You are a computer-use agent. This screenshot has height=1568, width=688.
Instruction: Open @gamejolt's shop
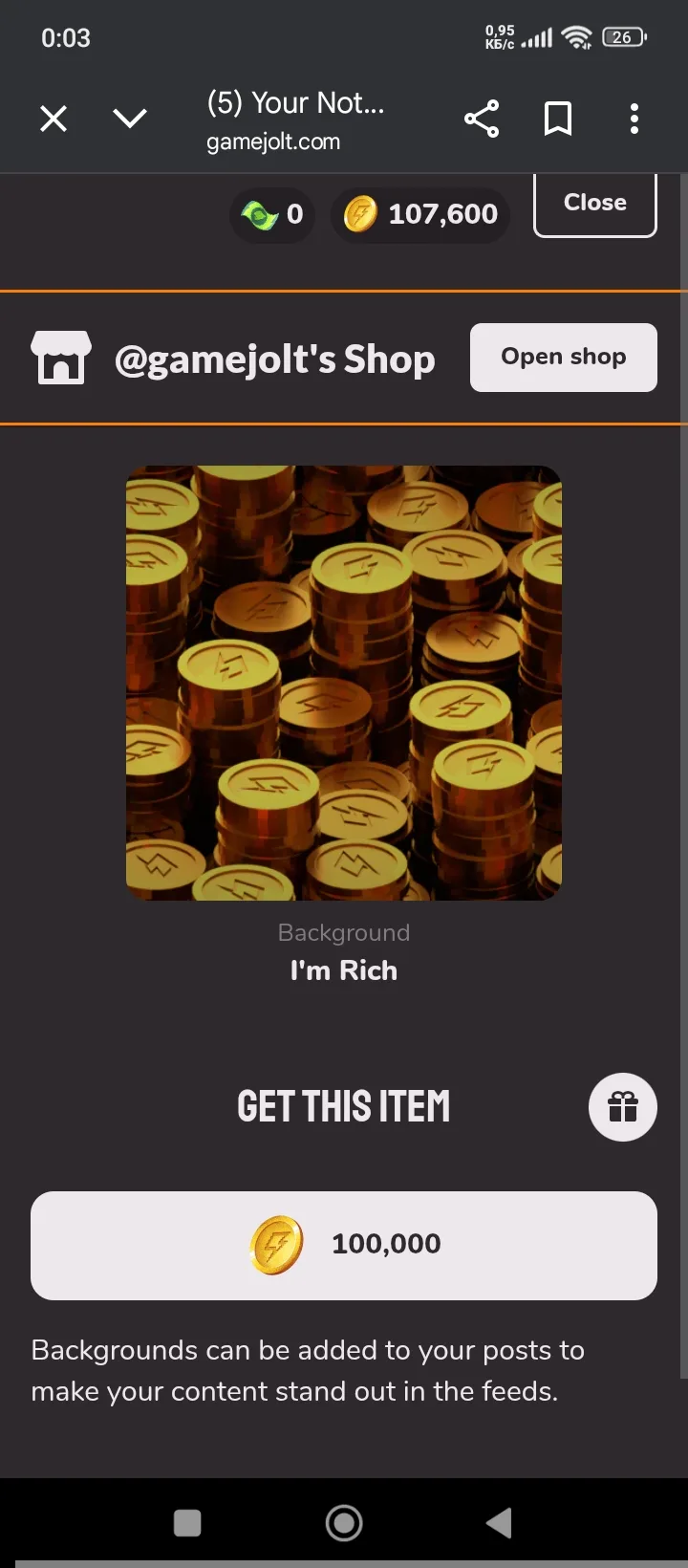tap(563, 358)
